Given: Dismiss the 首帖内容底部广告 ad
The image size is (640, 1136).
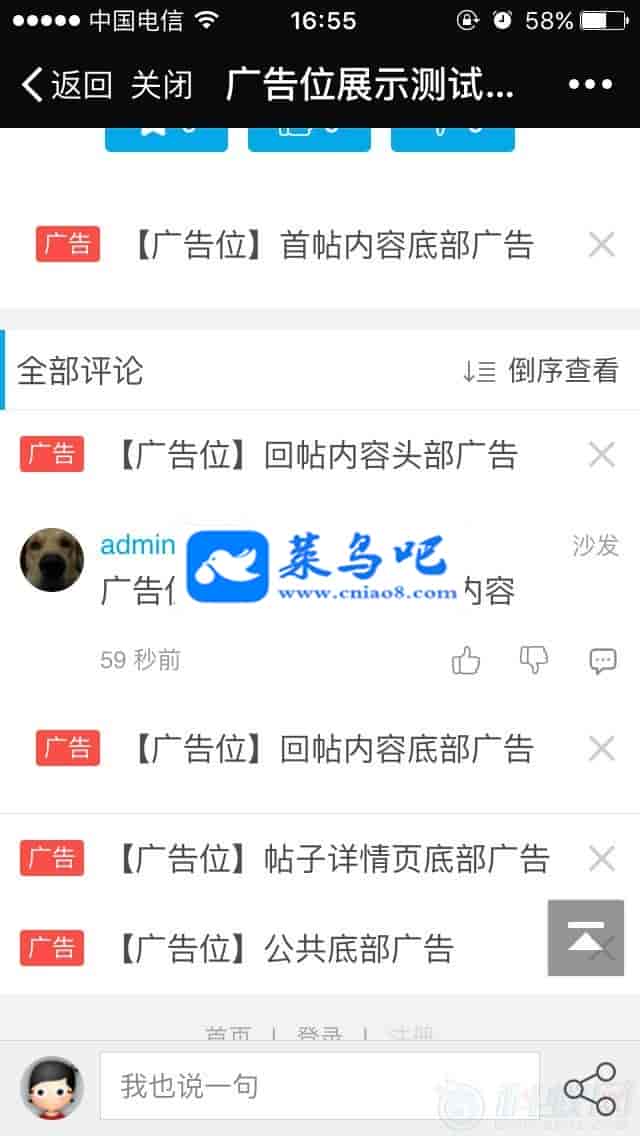Looking at the screenshot, I should point(601,245).
